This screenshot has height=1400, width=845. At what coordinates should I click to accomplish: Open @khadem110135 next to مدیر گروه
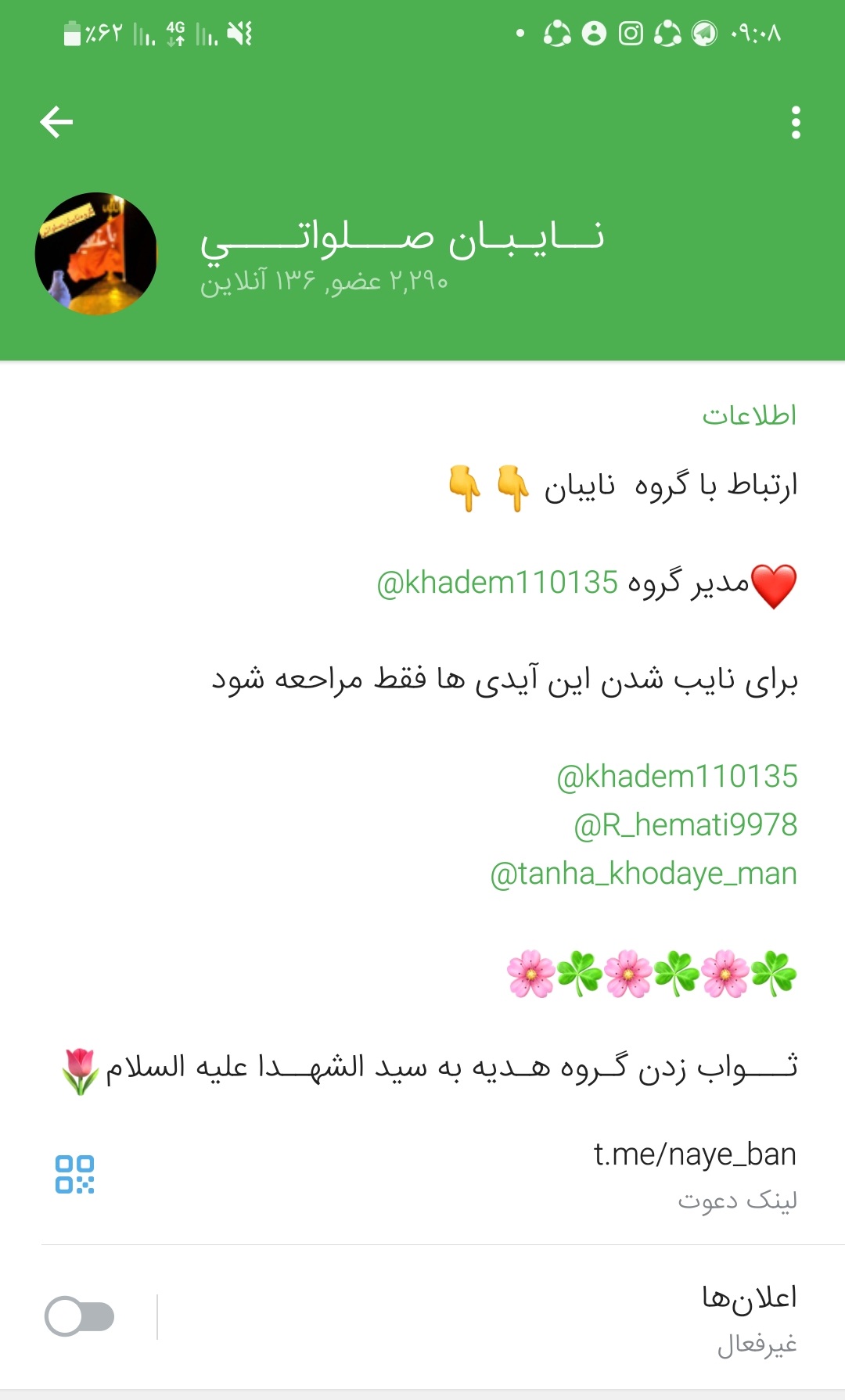498,583
